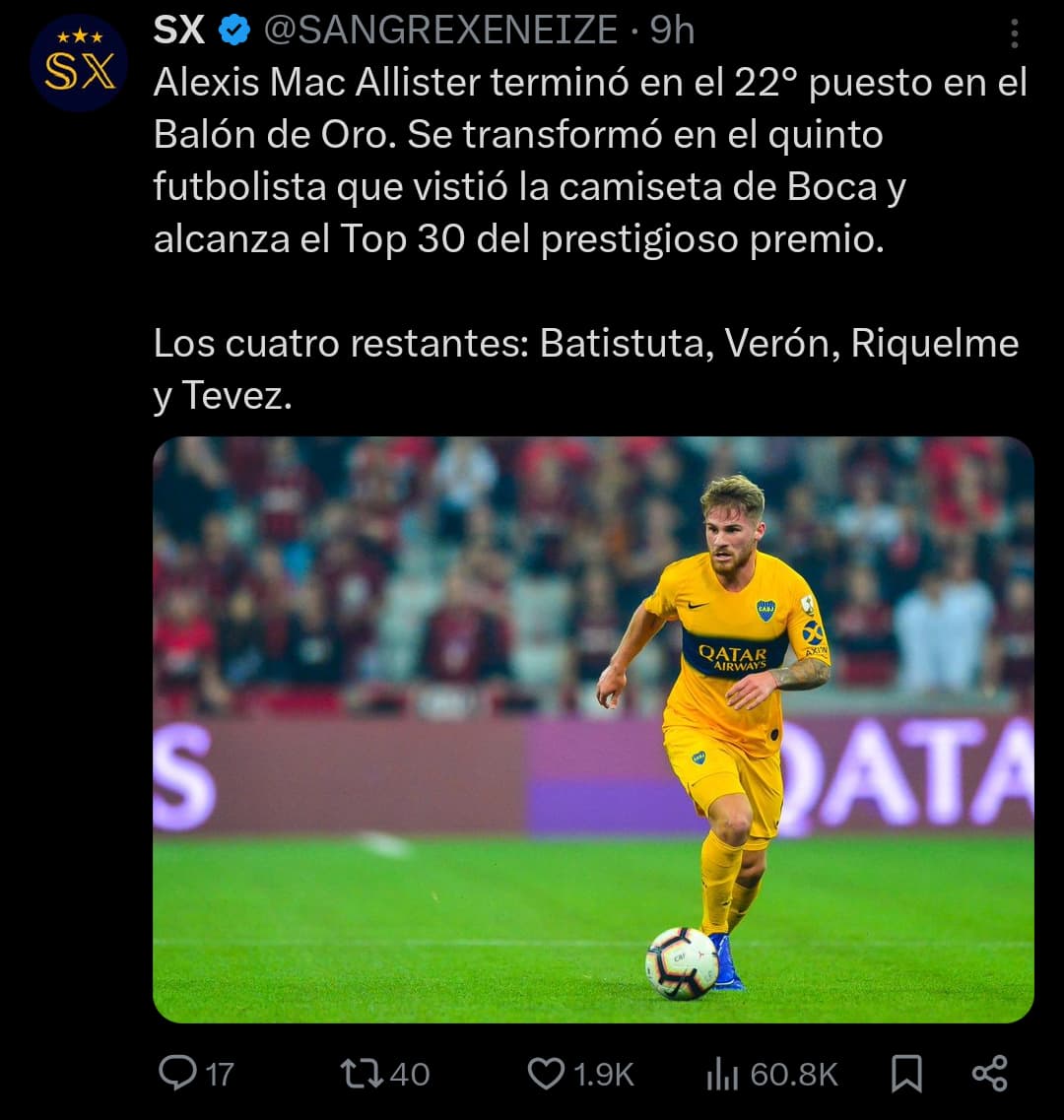Bookmark this tweet
The height and width of the screenshot is (1120, 1064).
[906, 1074]
